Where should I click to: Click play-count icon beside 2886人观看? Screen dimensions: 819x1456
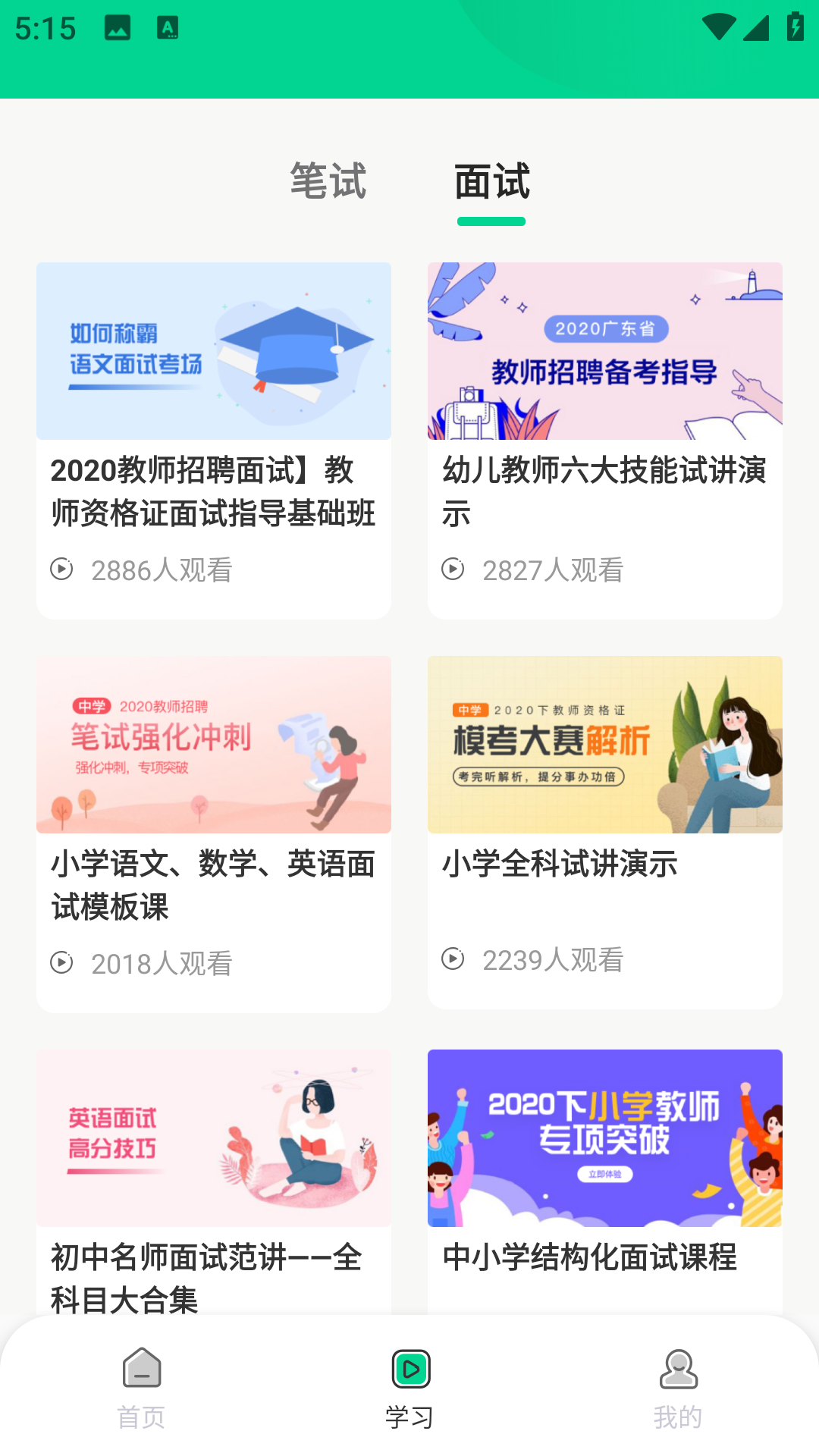point(64,572)
